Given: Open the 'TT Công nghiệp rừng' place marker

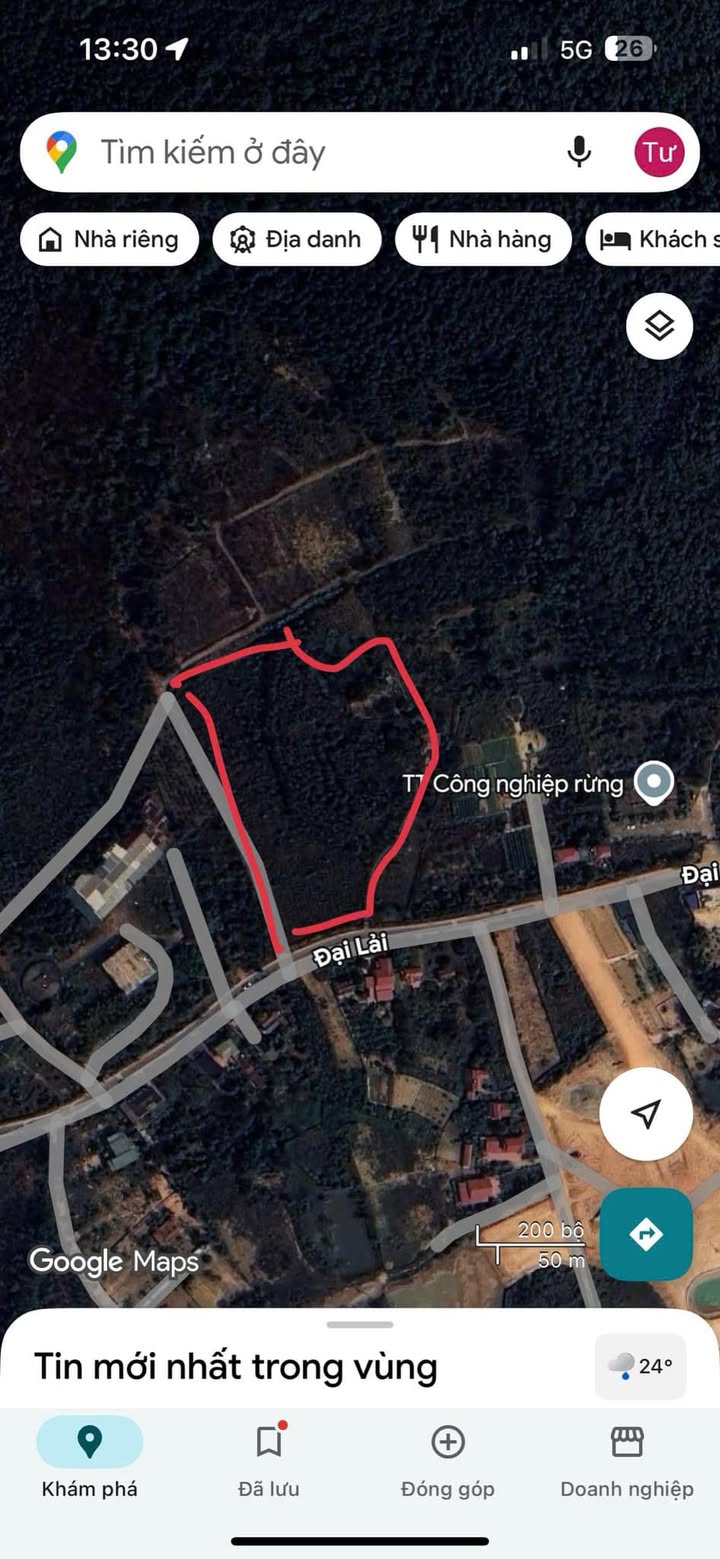Looking at the screenshot, I should tap(655, 783).
